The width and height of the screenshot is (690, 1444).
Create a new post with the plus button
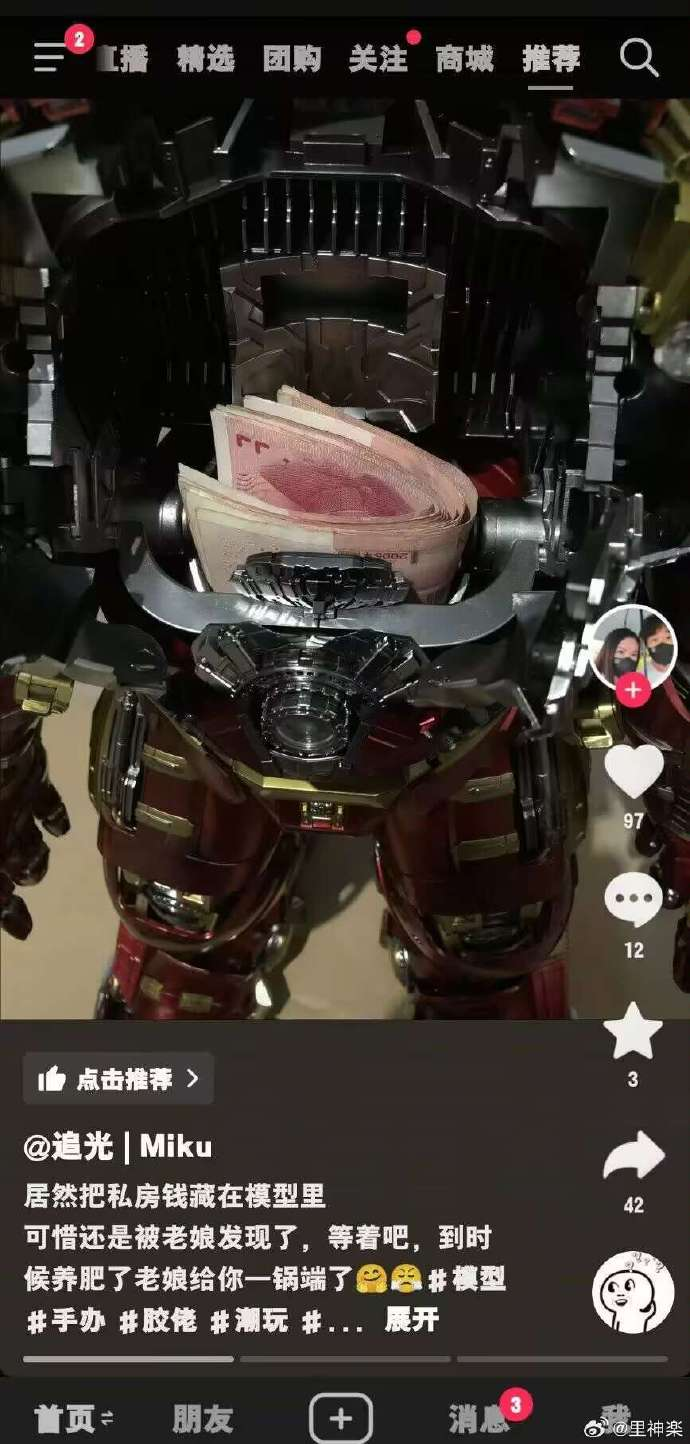tap(341, 1418)
